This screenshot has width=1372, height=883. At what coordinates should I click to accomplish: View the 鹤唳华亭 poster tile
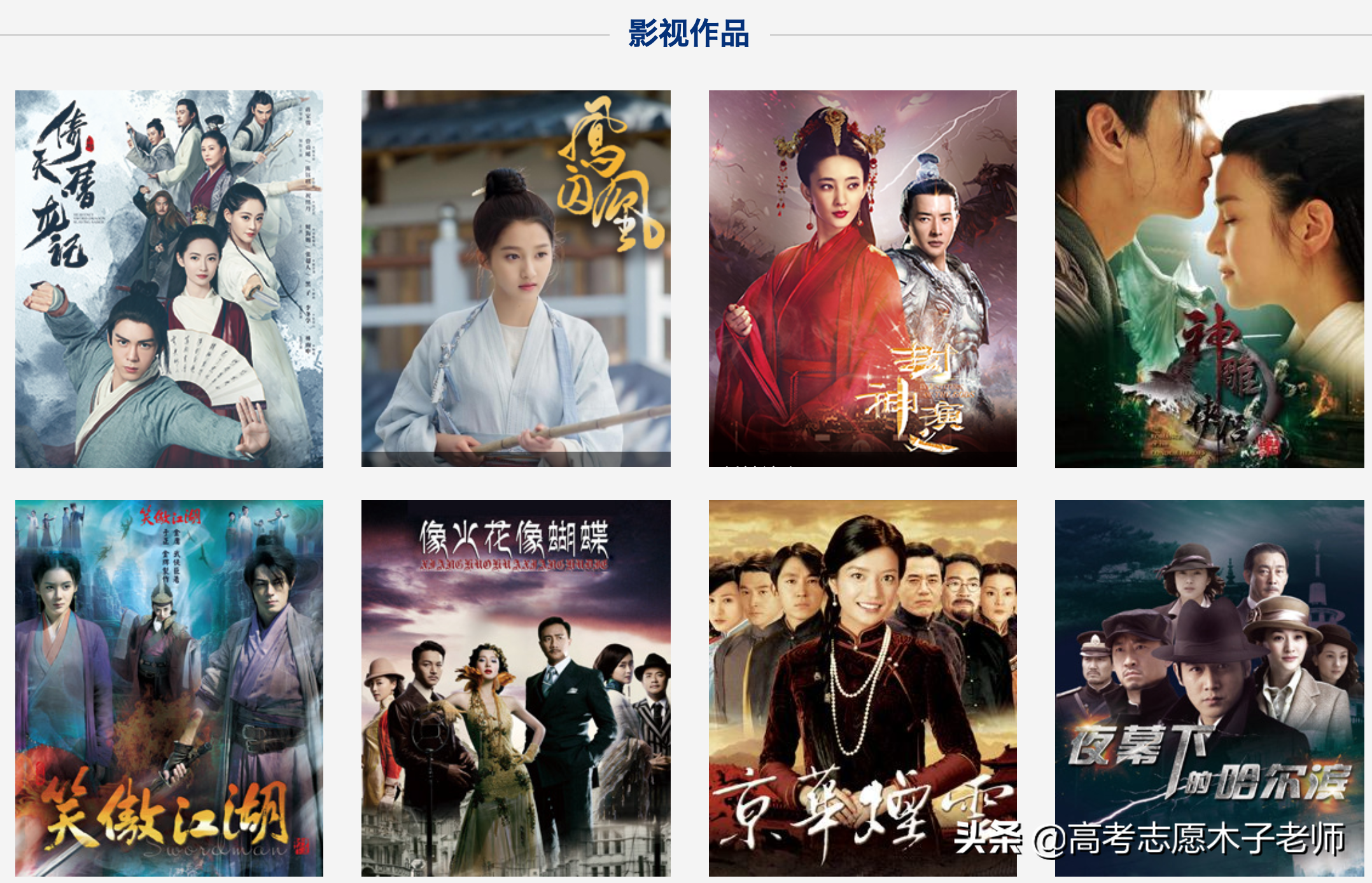(515, 279)
